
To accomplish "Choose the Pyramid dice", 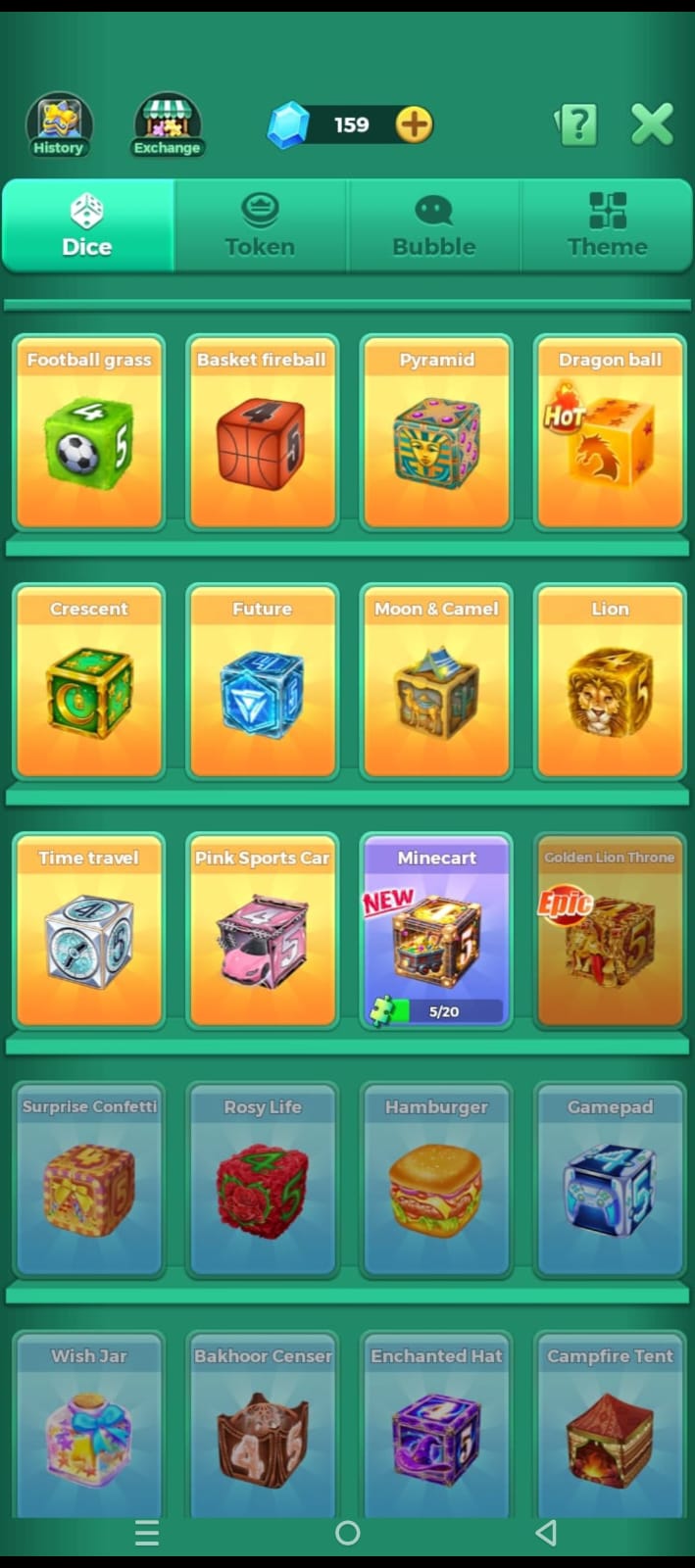I will pyautogui.click(x=436, y=433).
